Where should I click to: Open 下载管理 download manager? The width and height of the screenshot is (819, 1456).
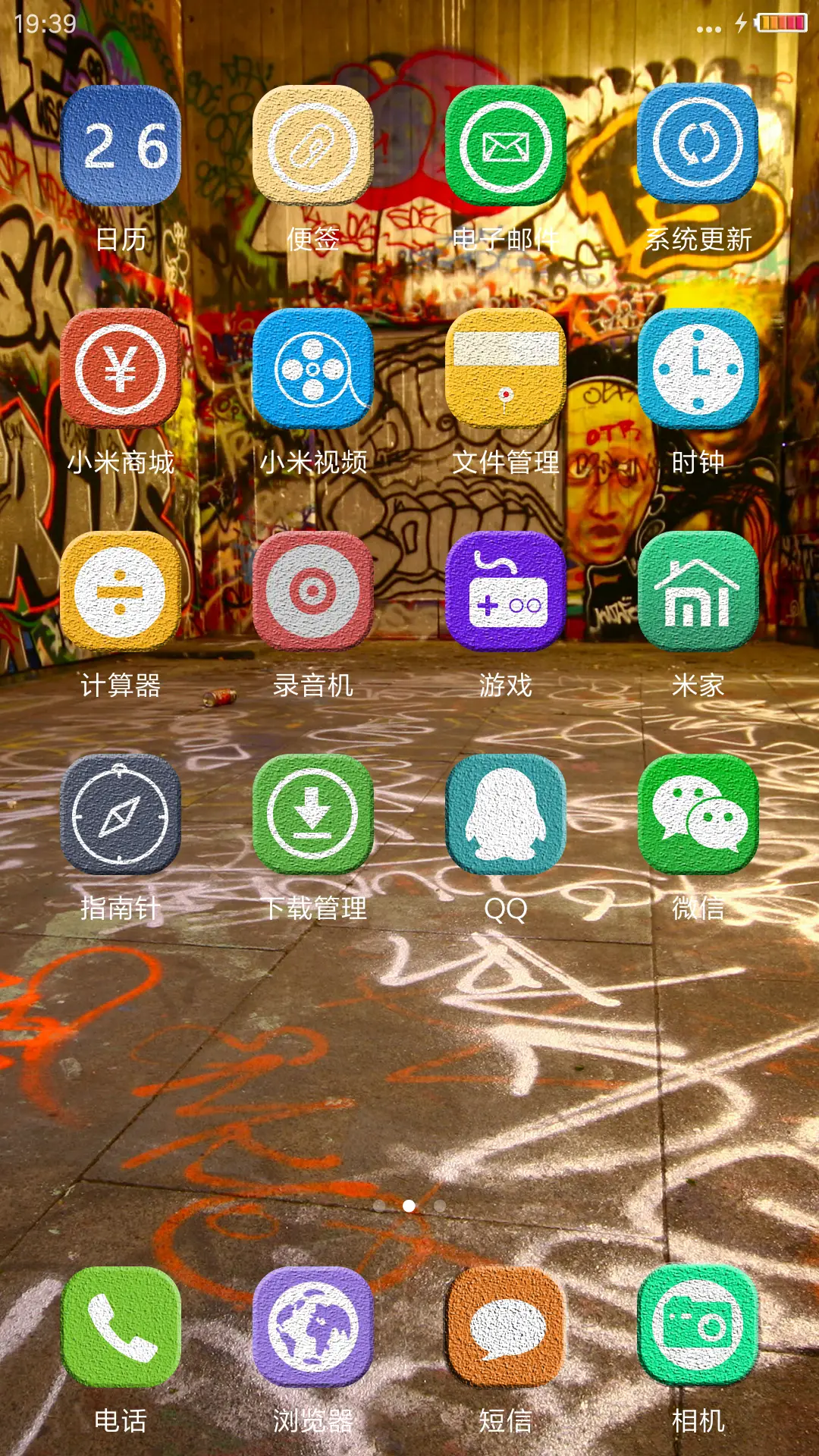click(x=315, y=816)
